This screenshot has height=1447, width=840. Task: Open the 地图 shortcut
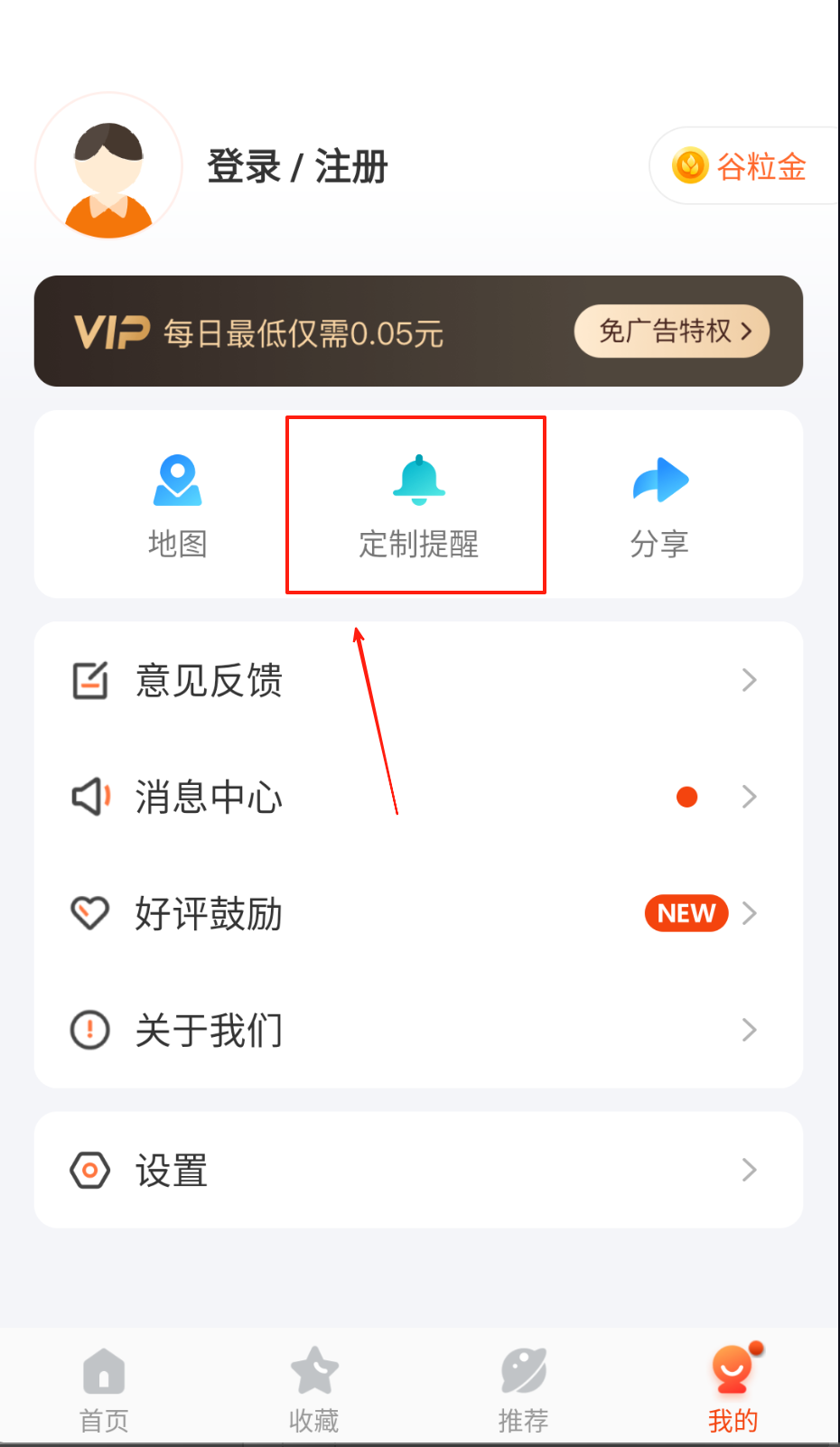pos(177,506)
